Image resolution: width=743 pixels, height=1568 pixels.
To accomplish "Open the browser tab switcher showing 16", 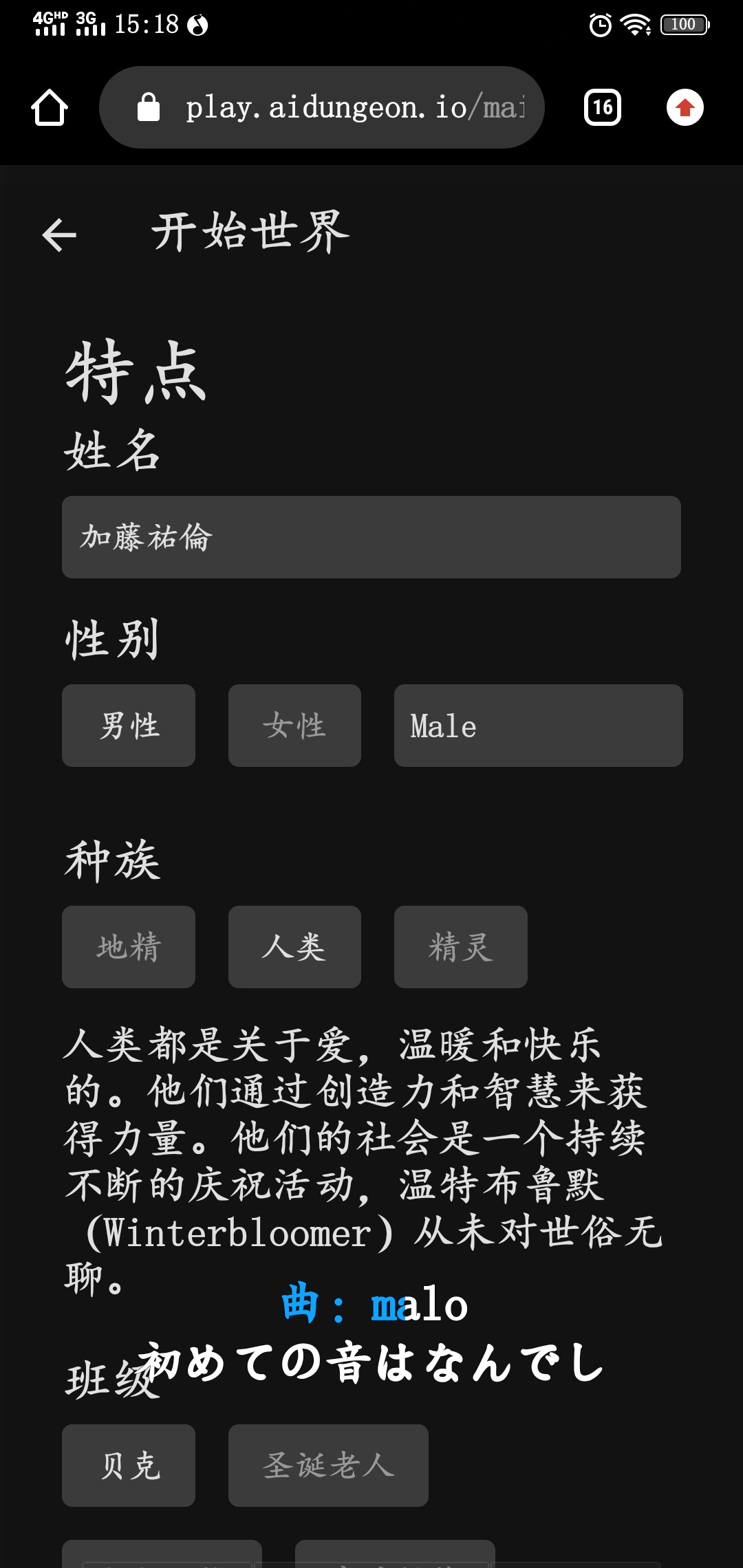I will 603,108.
